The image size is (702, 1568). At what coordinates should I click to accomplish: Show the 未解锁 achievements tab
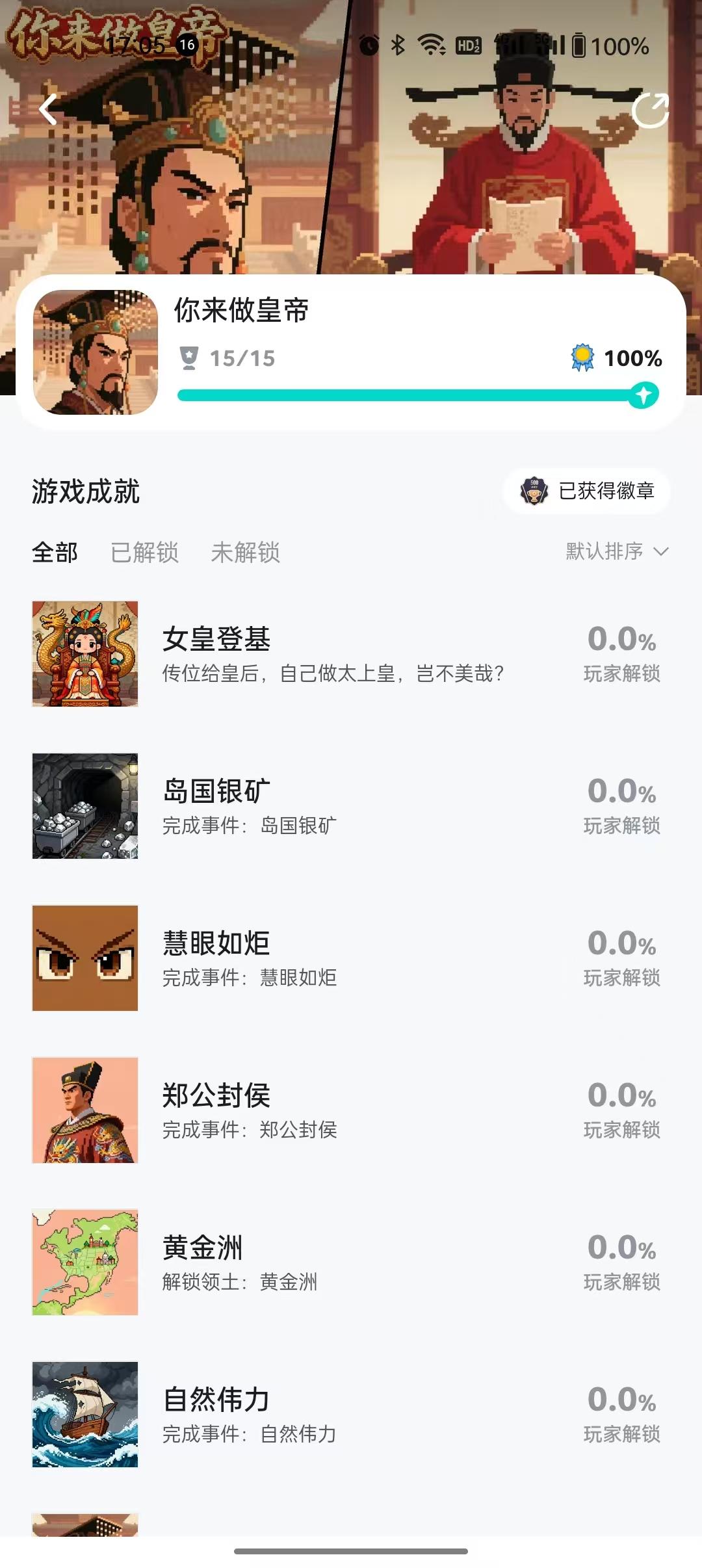click(245, 553)
